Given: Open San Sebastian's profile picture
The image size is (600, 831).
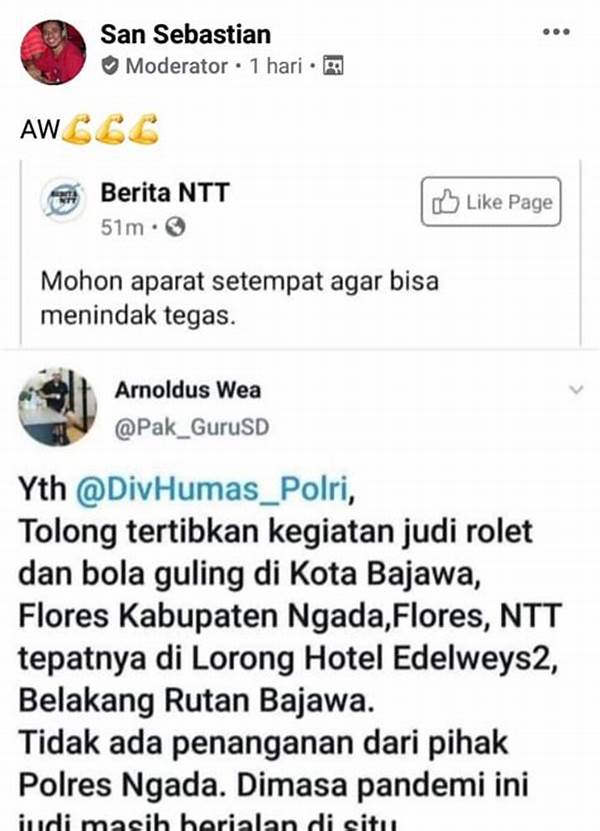Looking at the screenshot, I should point(53,52).
